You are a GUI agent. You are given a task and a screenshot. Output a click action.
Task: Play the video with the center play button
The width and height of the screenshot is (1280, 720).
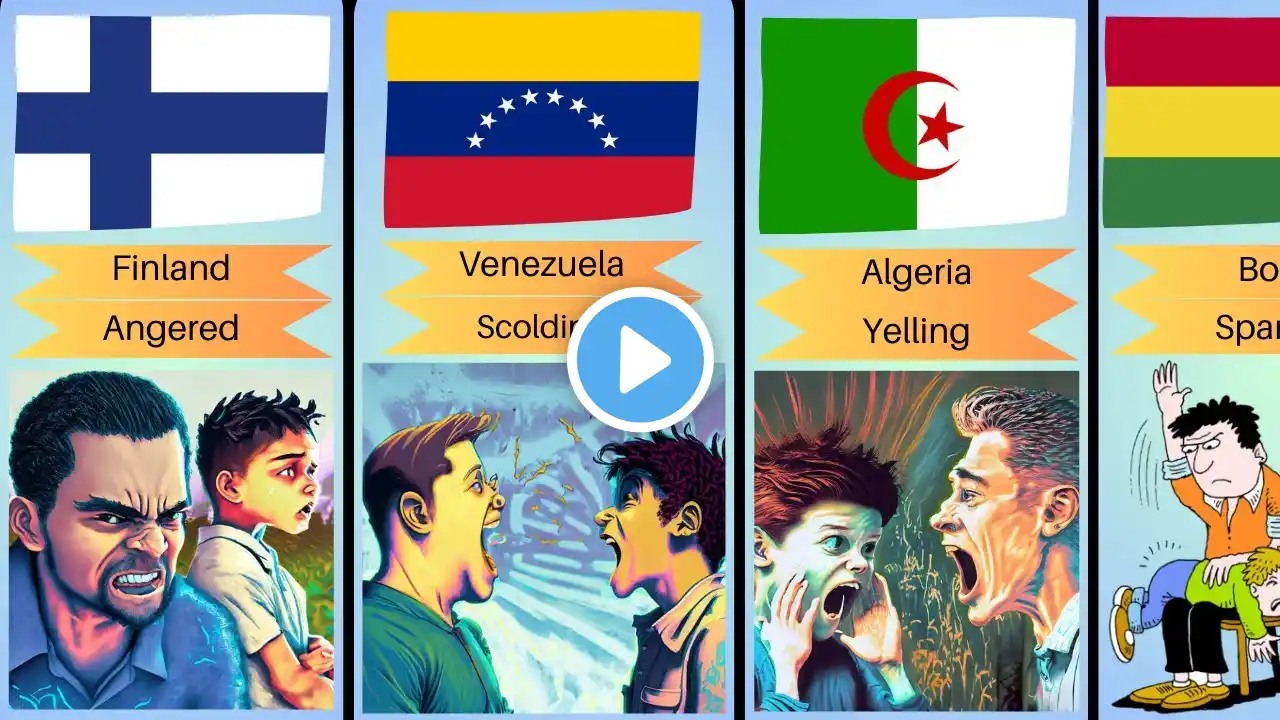(x=640, y=360)
